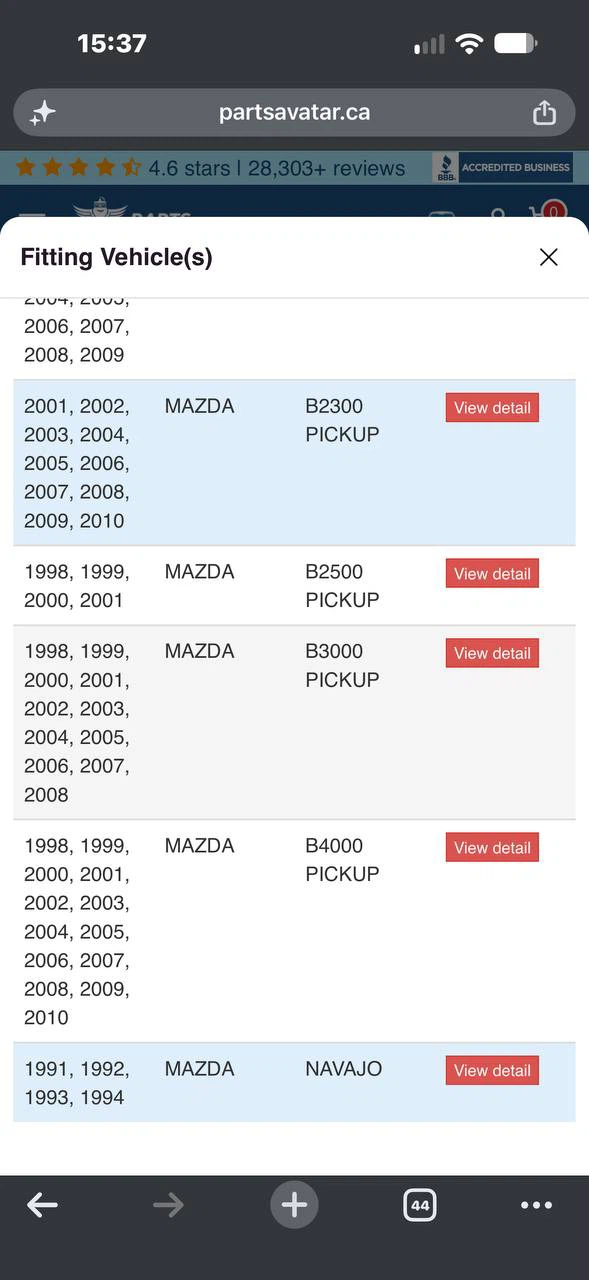The height and width of the screenshot is (1280, 589).
Task: Open the browser's more options menu
Action: coord(537,1205)
